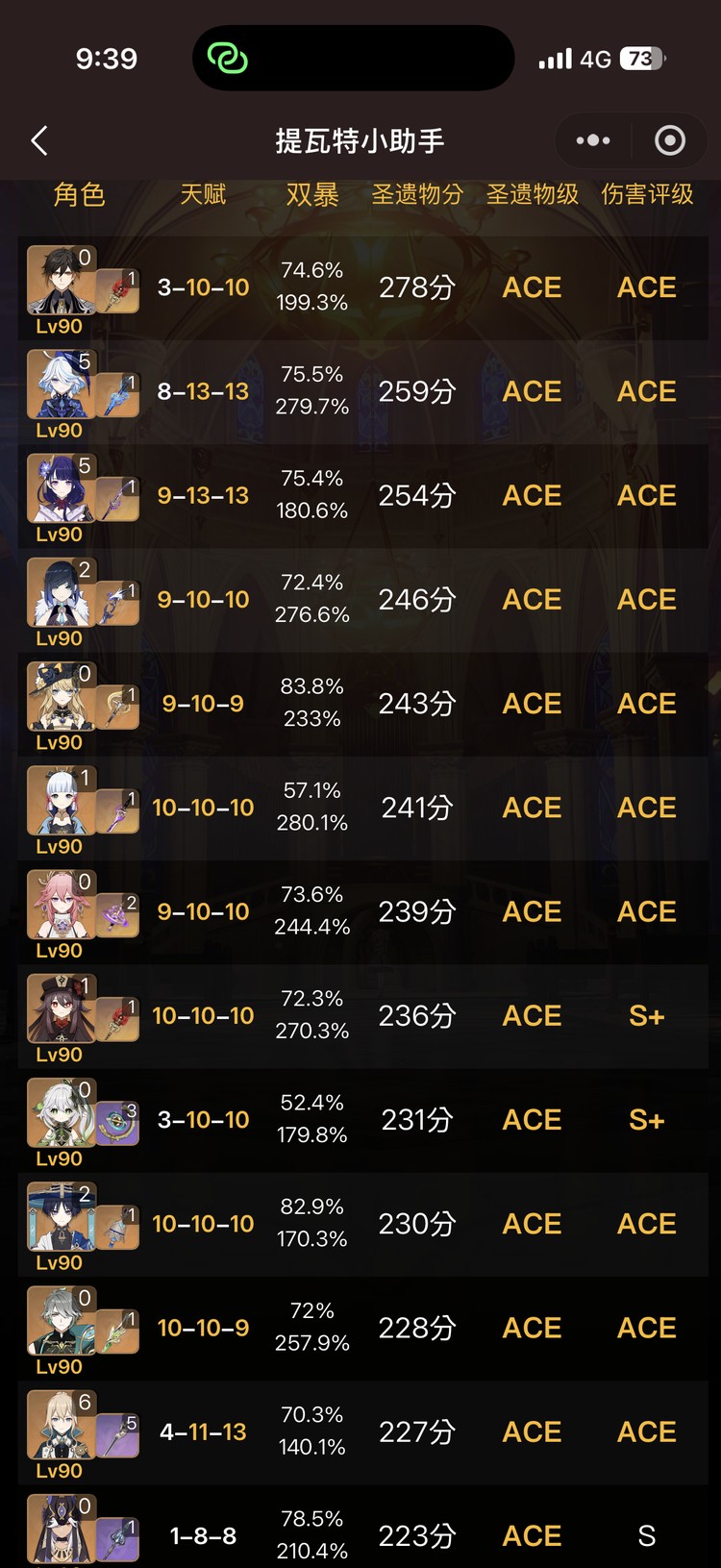The width and height of the screenshot is (721, 1568).
Task: Open the 236分 row rated S+
Action: click(362, 1015)
